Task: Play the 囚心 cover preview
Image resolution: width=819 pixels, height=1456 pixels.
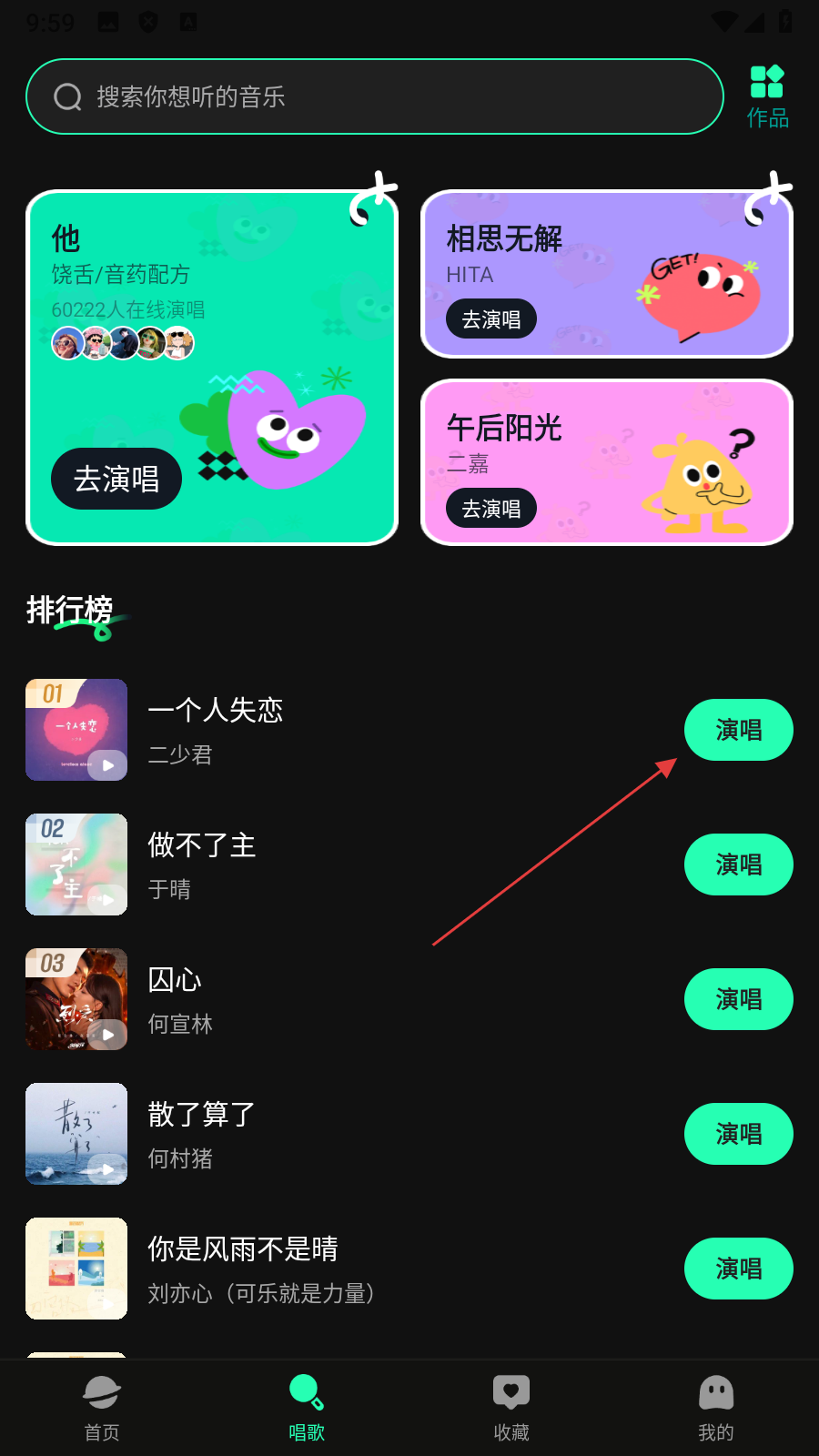Action: click(x=108, y=1035)
